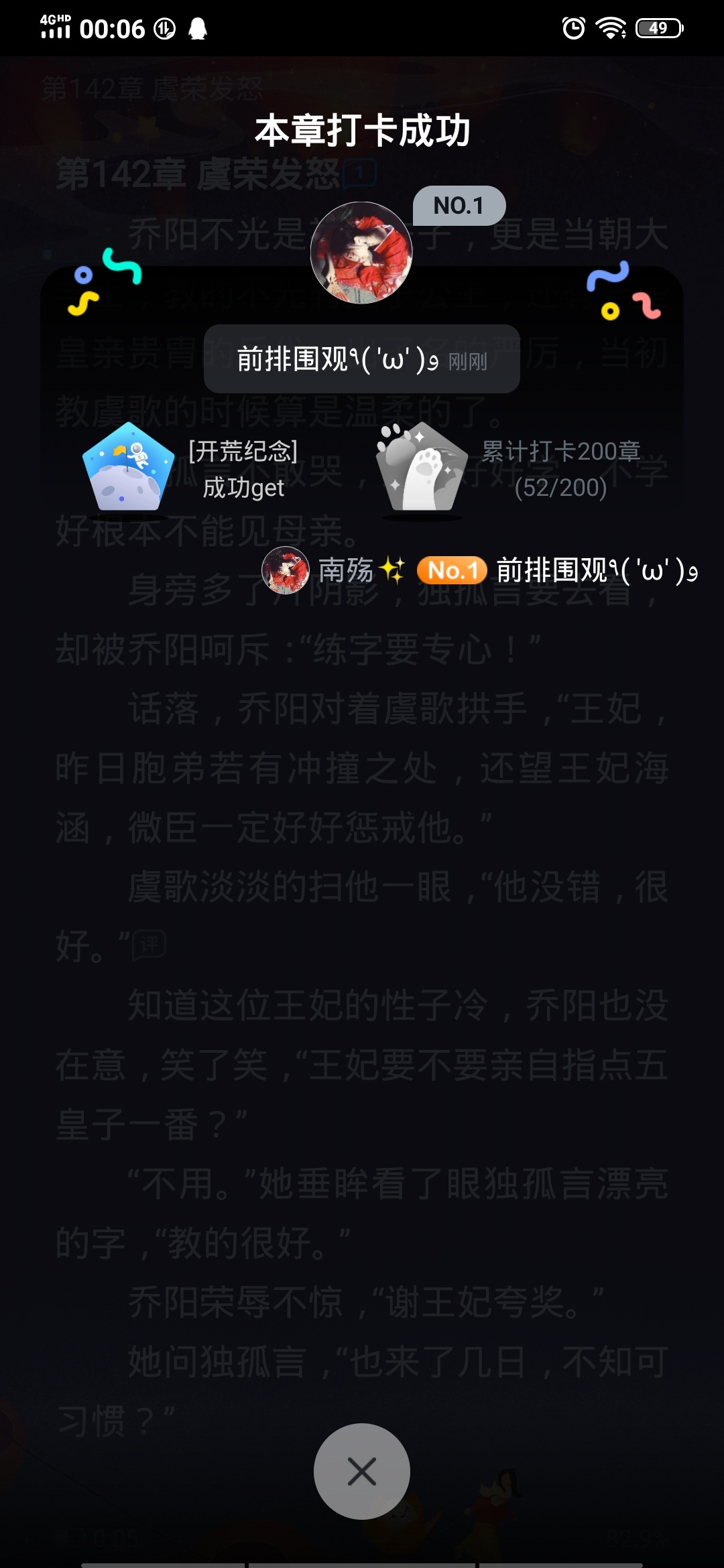724x1568 pixels.
Task: Dismiss the check-in success overlay
Action: 362,1472
